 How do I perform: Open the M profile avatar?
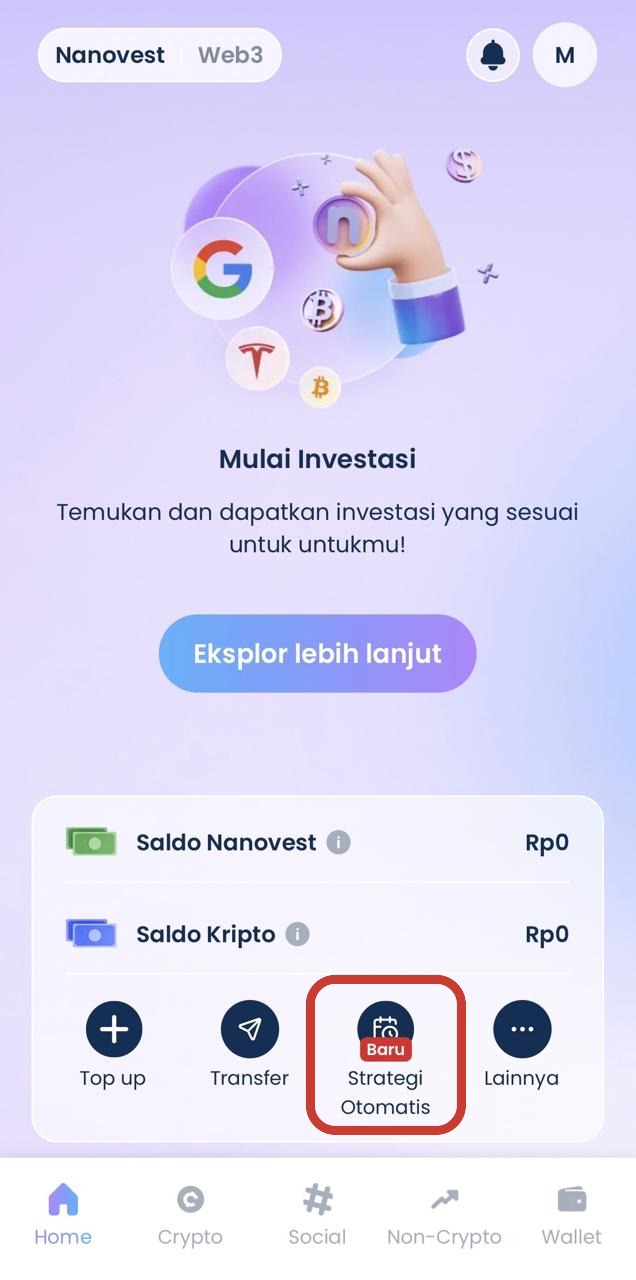(x=565, y=55)
